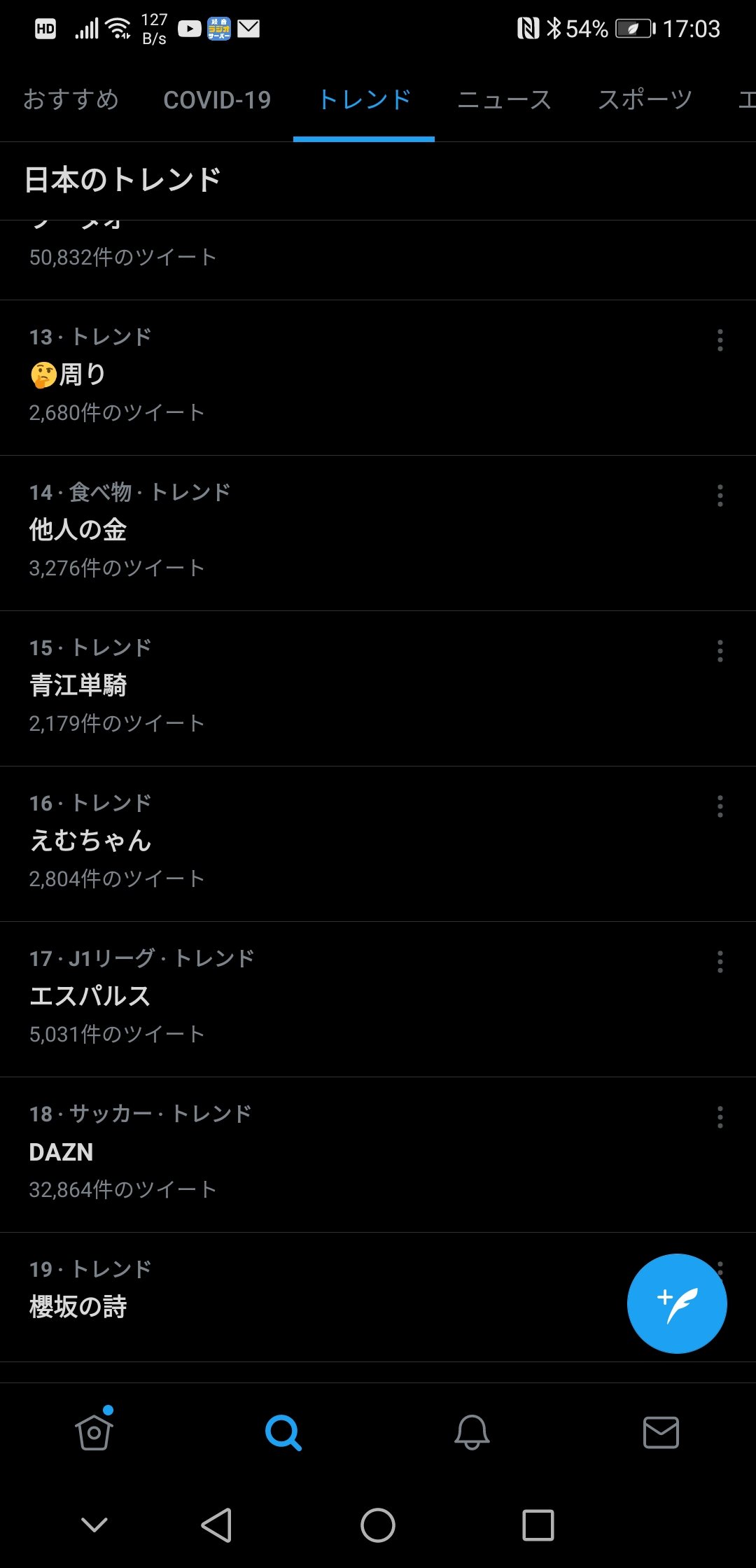Open more options for 他人の金 trend
This screenshot has height=1568, width=756.
(x=720, y=496)
